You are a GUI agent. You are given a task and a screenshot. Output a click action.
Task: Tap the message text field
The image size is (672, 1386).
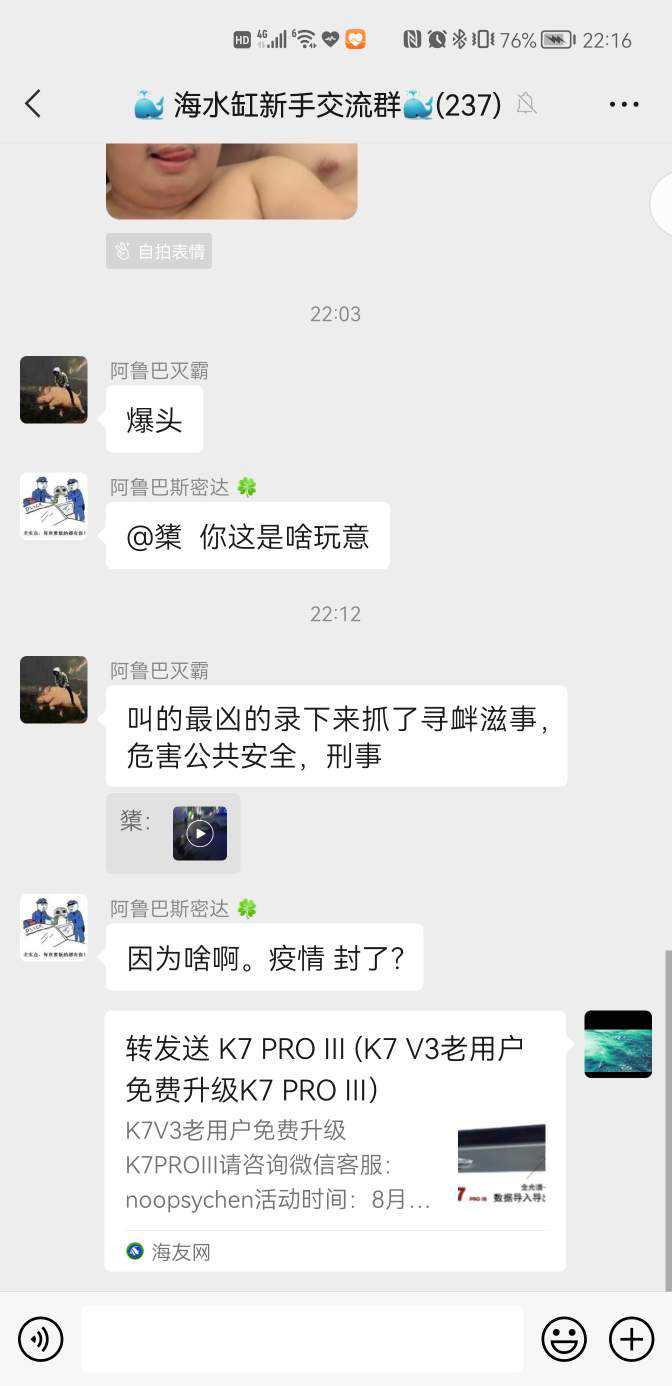(302, 1339)
